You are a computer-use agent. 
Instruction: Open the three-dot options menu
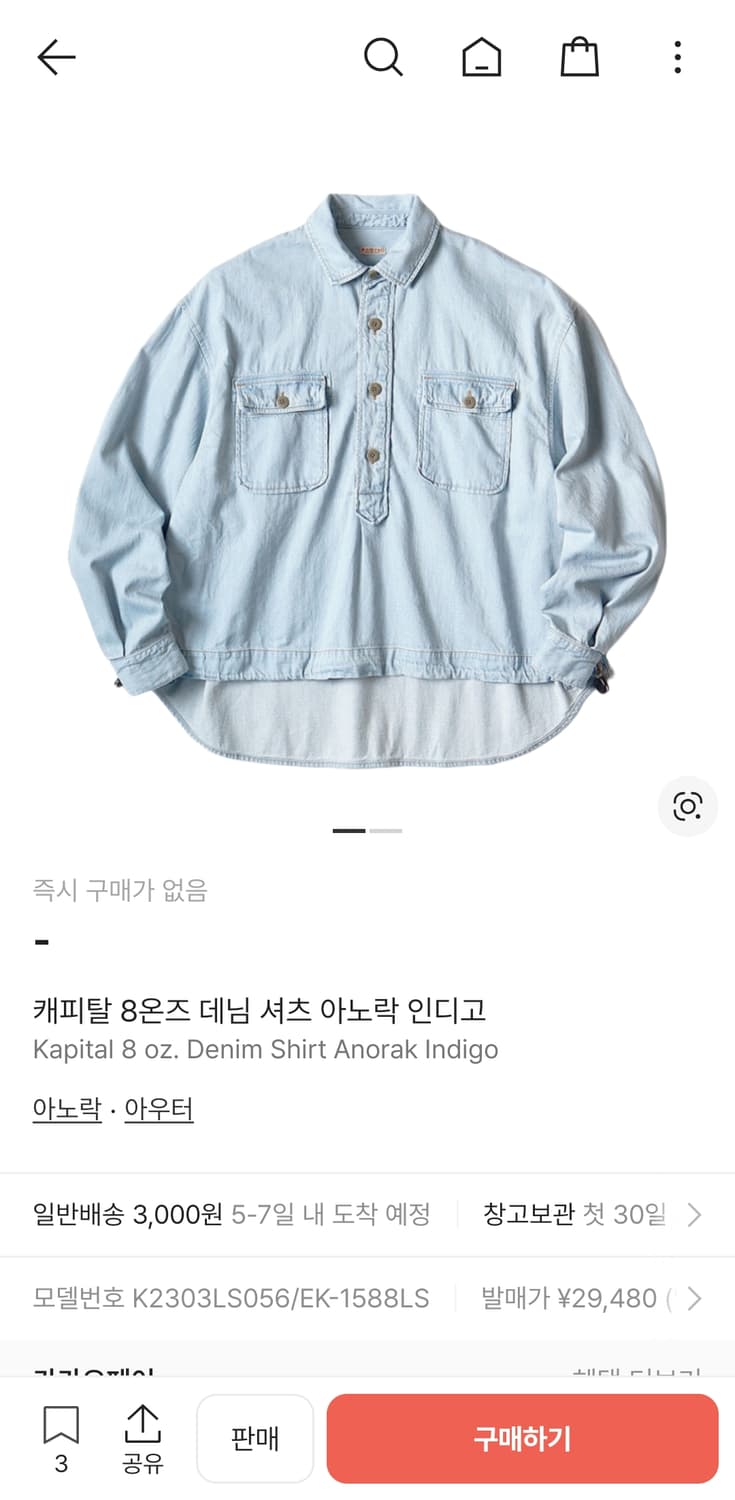[x=677, y=57]
